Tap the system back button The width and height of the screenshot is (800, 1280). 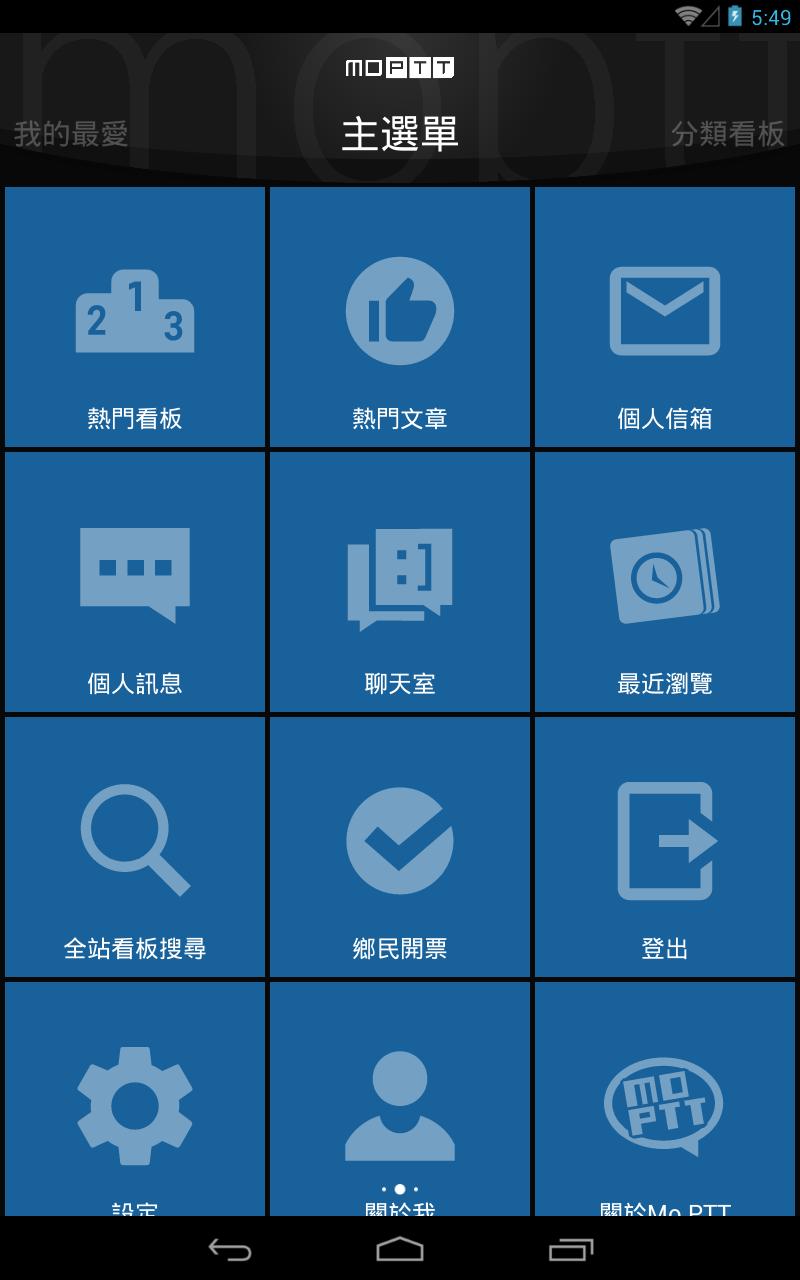point(229,1249)
